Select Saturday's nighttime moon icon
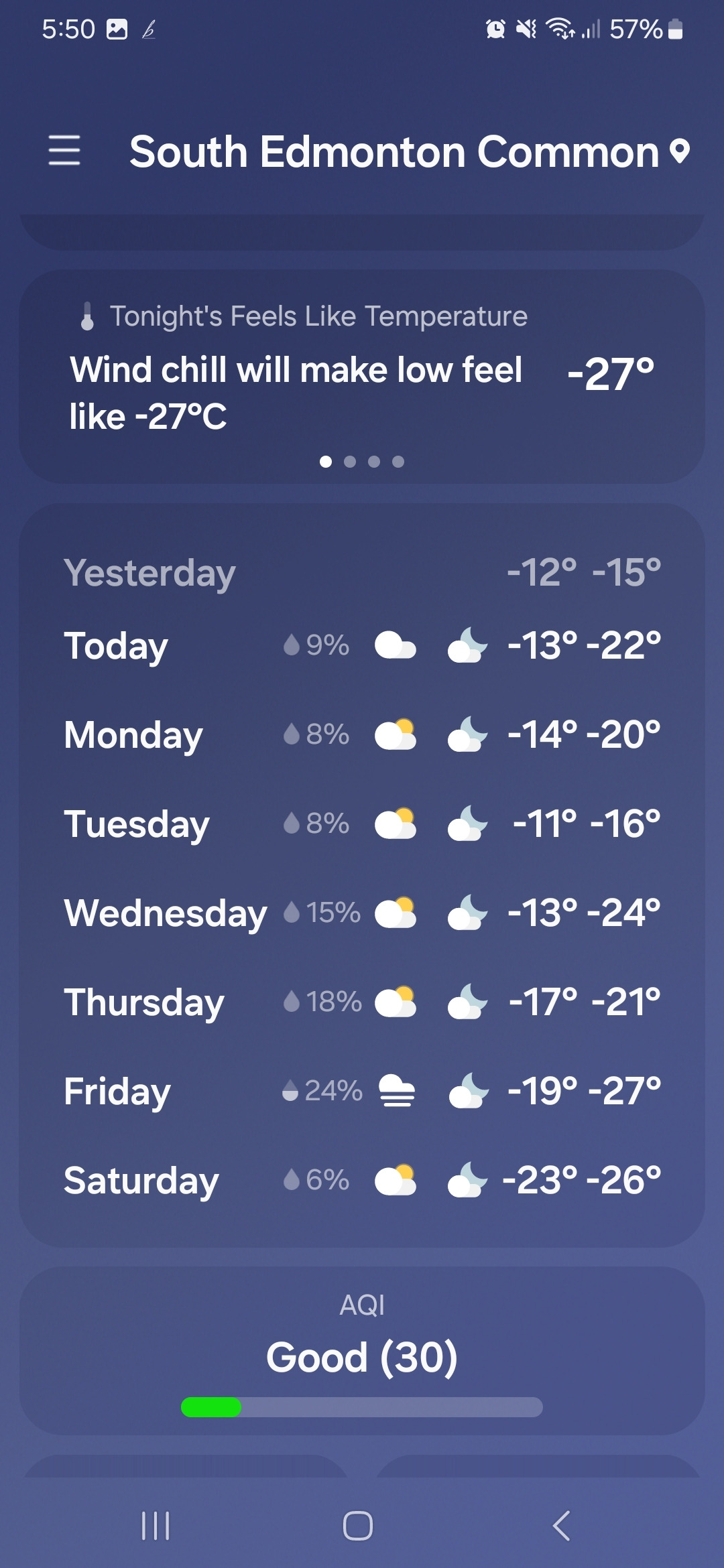The image size is (724, 1568). coord(466,1179)
